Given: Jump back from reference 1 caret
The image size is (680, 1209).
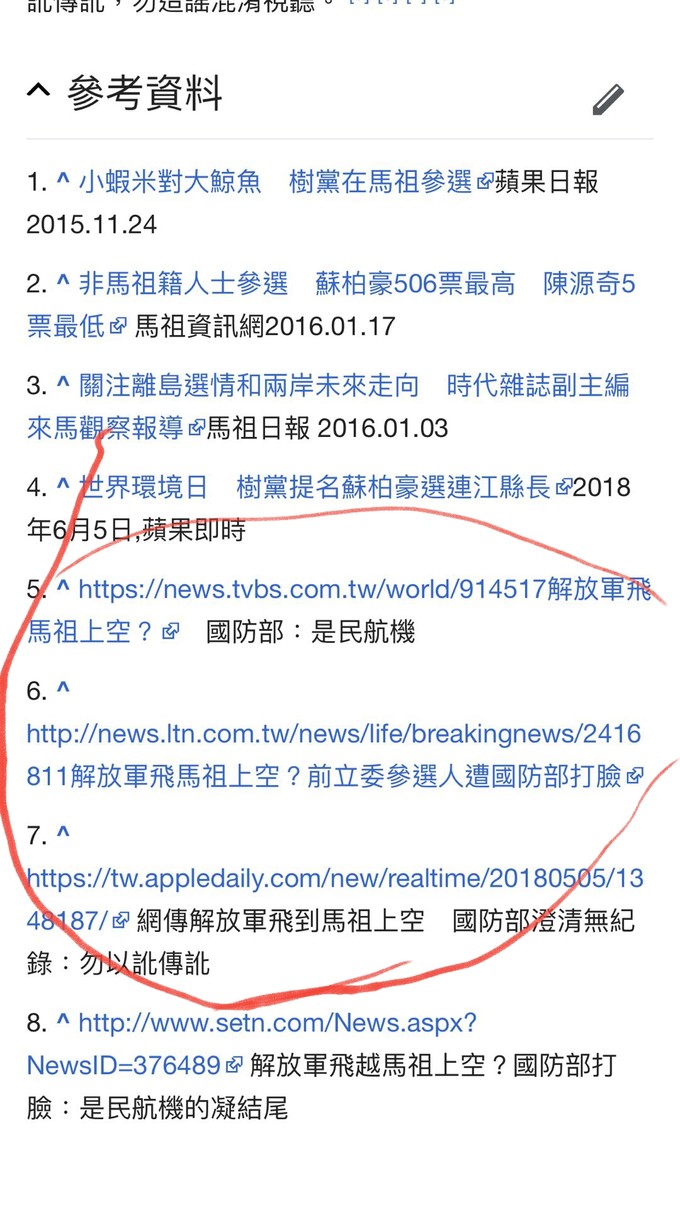Looking at the screenshot, I should pos(63,181).
